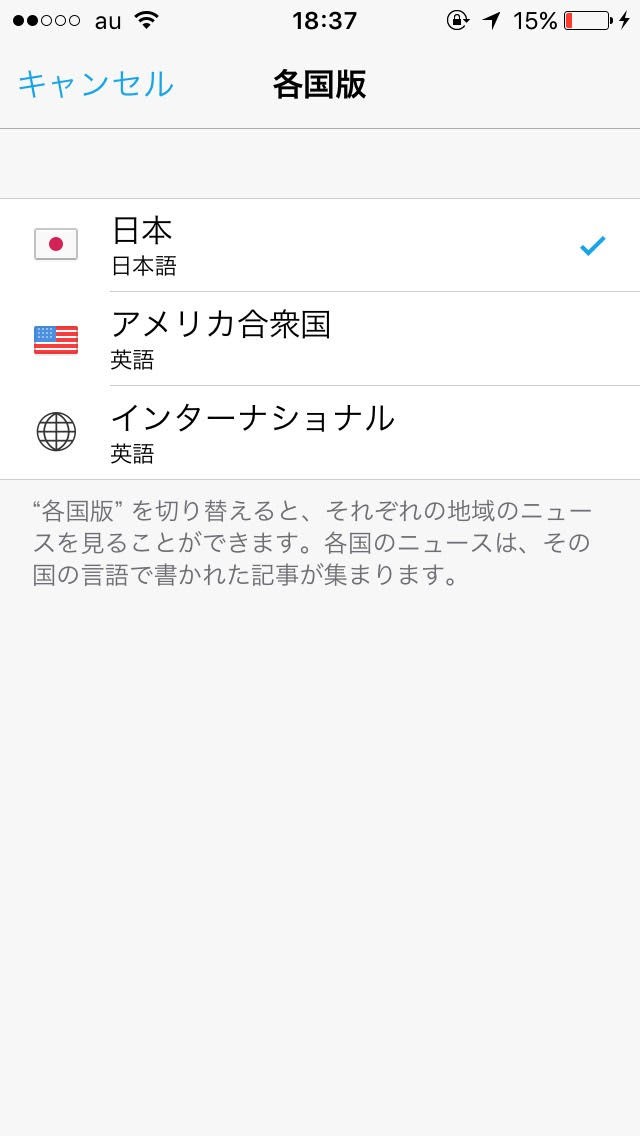The height and width of the screenshot is (1136, 640).
Task: Choose the アメリカ合衆国 edition
Action: tap(320, 339)
